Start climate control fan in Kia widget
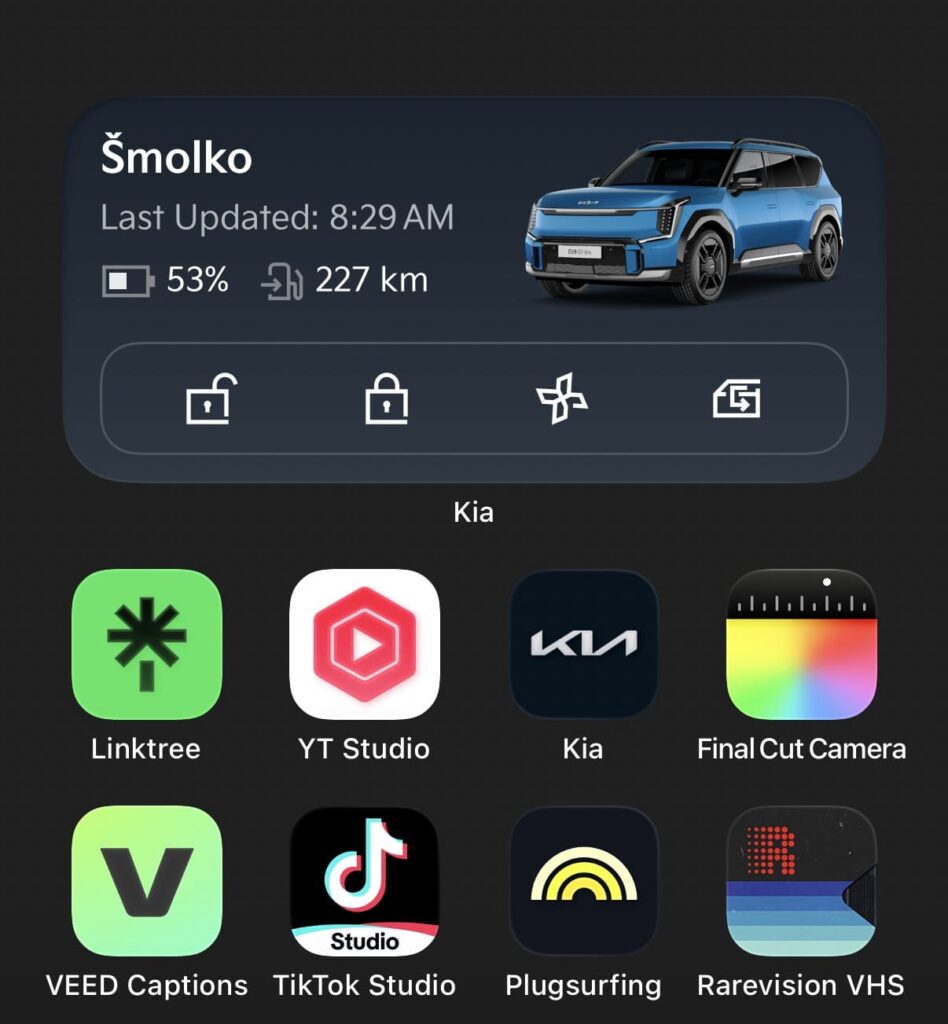 (x=561, y=399)
